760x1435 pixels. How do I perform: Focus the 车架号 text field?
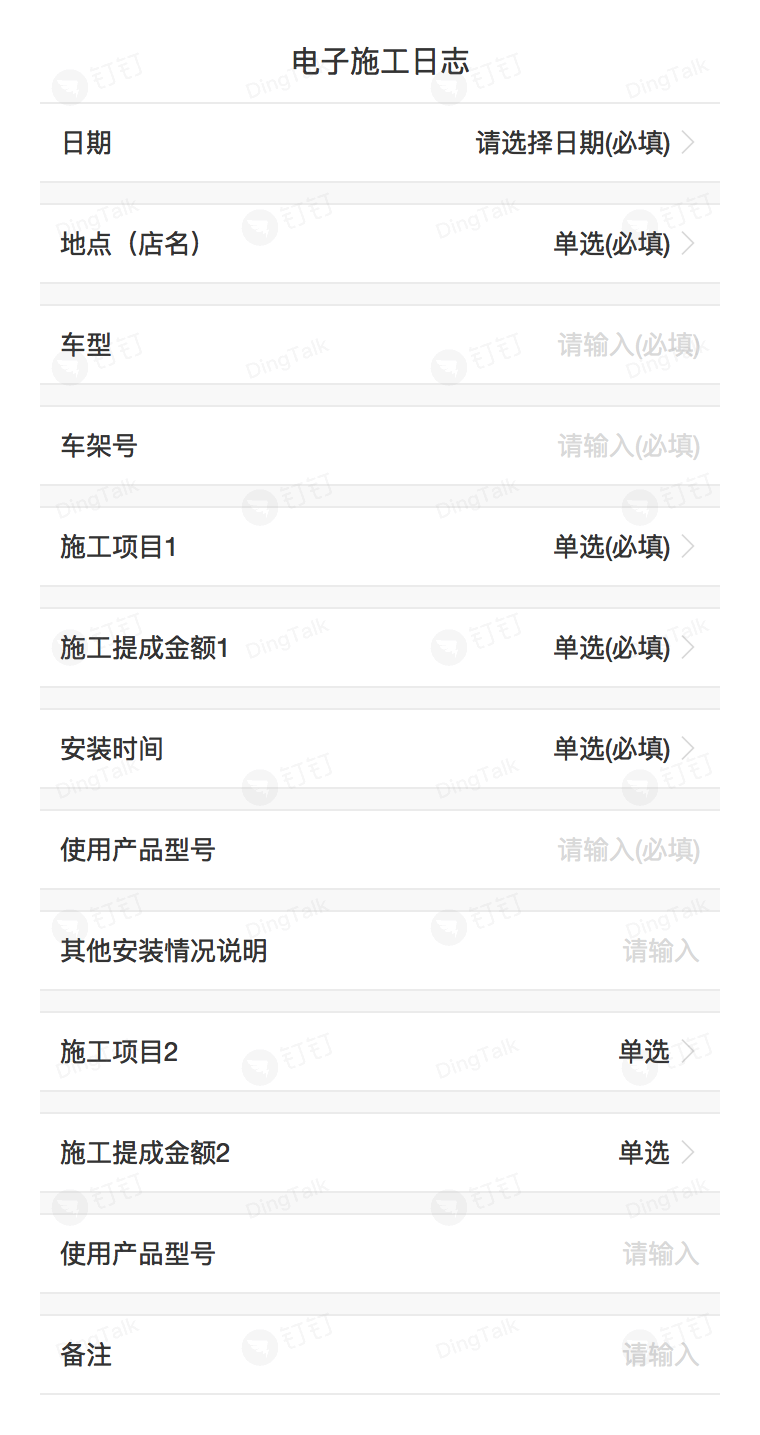tap(380, 446)
